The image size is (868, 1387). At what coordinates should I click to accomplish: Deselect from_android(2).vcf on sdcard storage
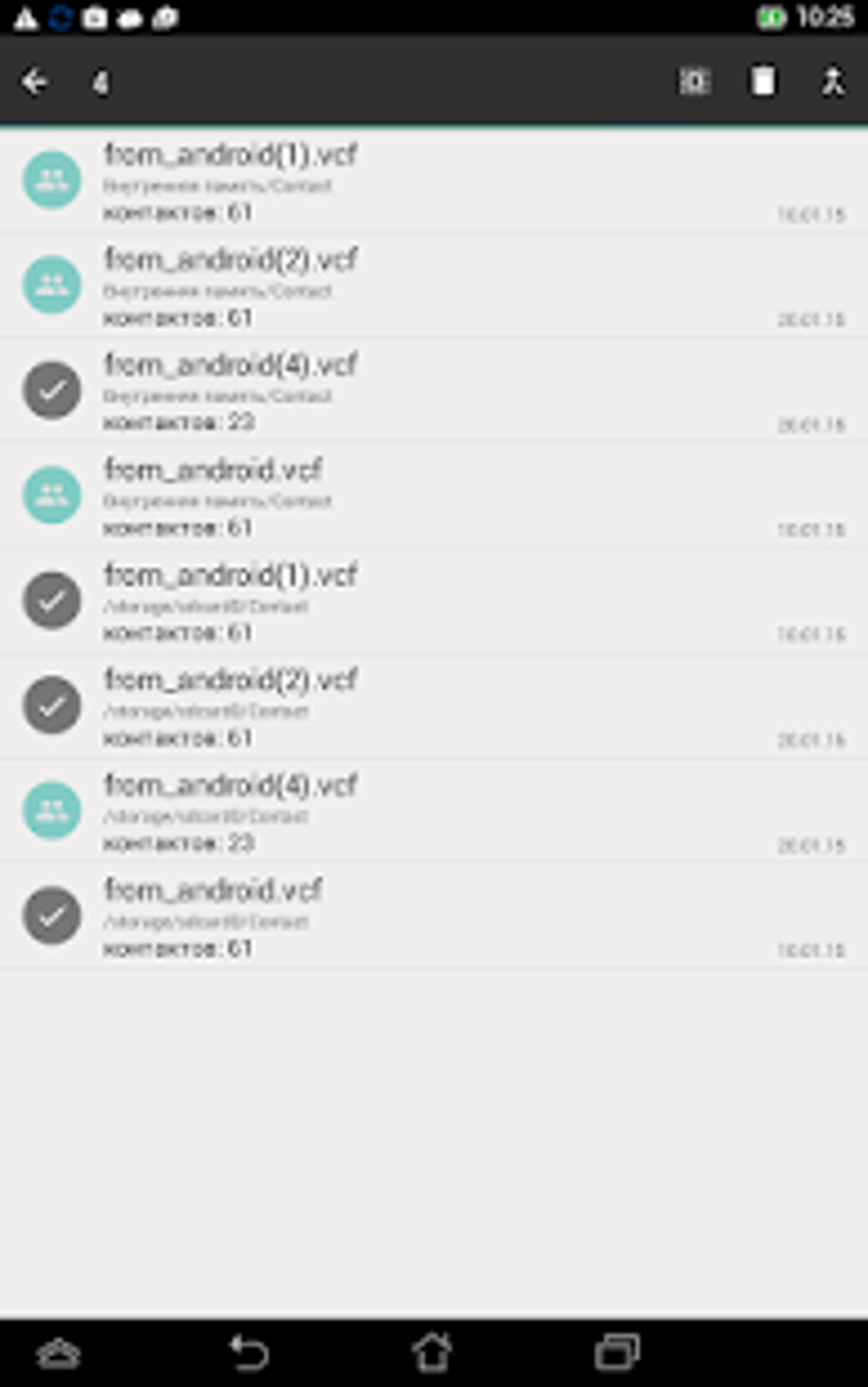(52, 705)
